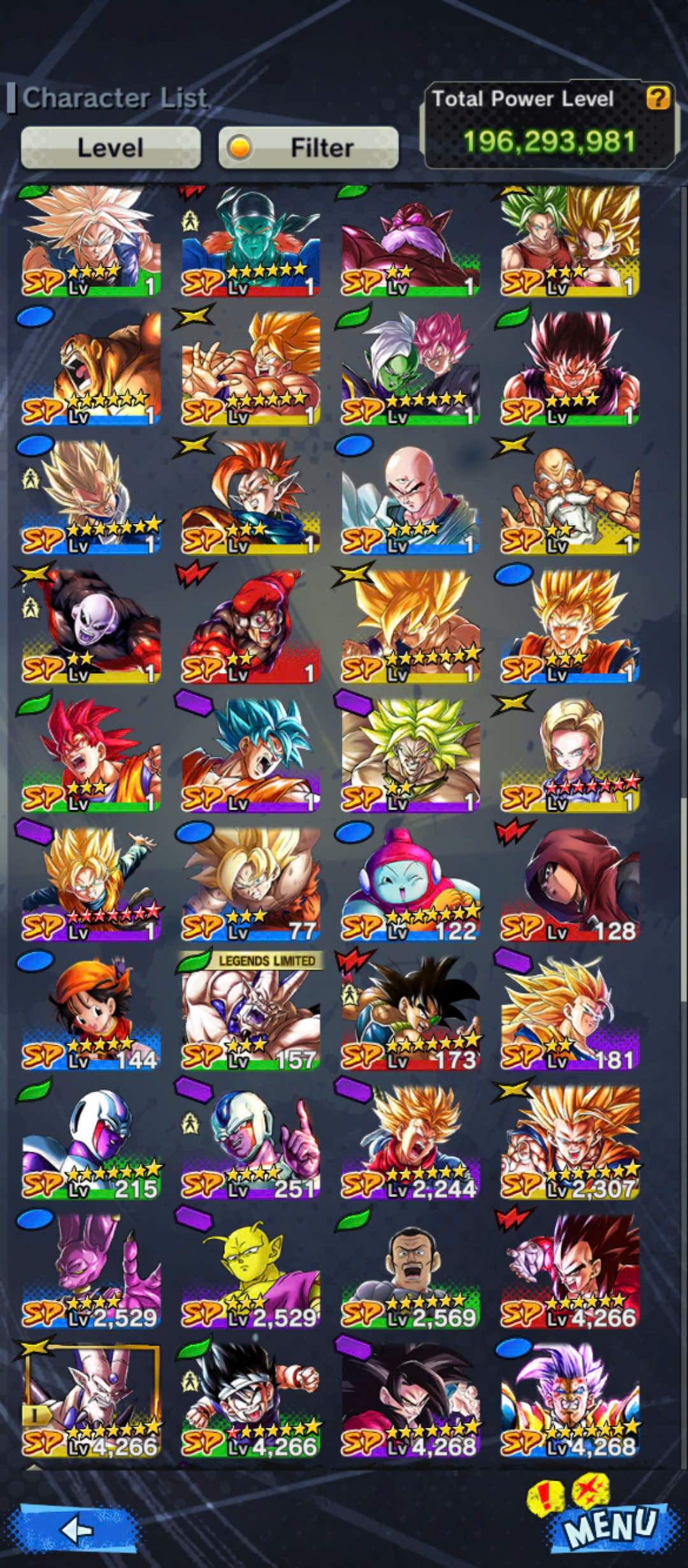
Task: Open the character card at level 2,244
Action: click(411, 1142)
